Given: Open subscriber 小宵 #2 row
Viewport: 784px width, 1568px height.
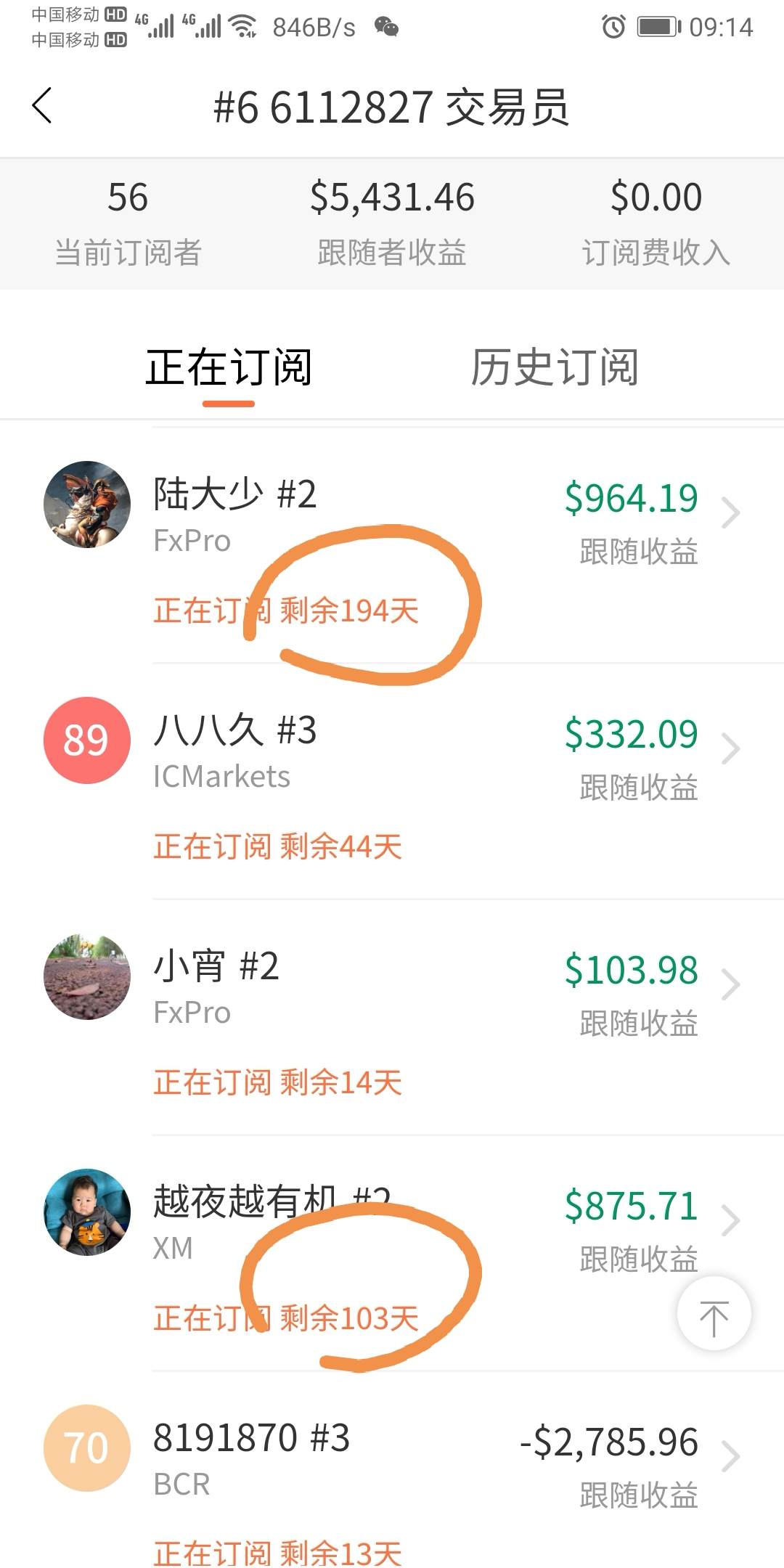Looking at the screenshot, I should click(392, 1017).
